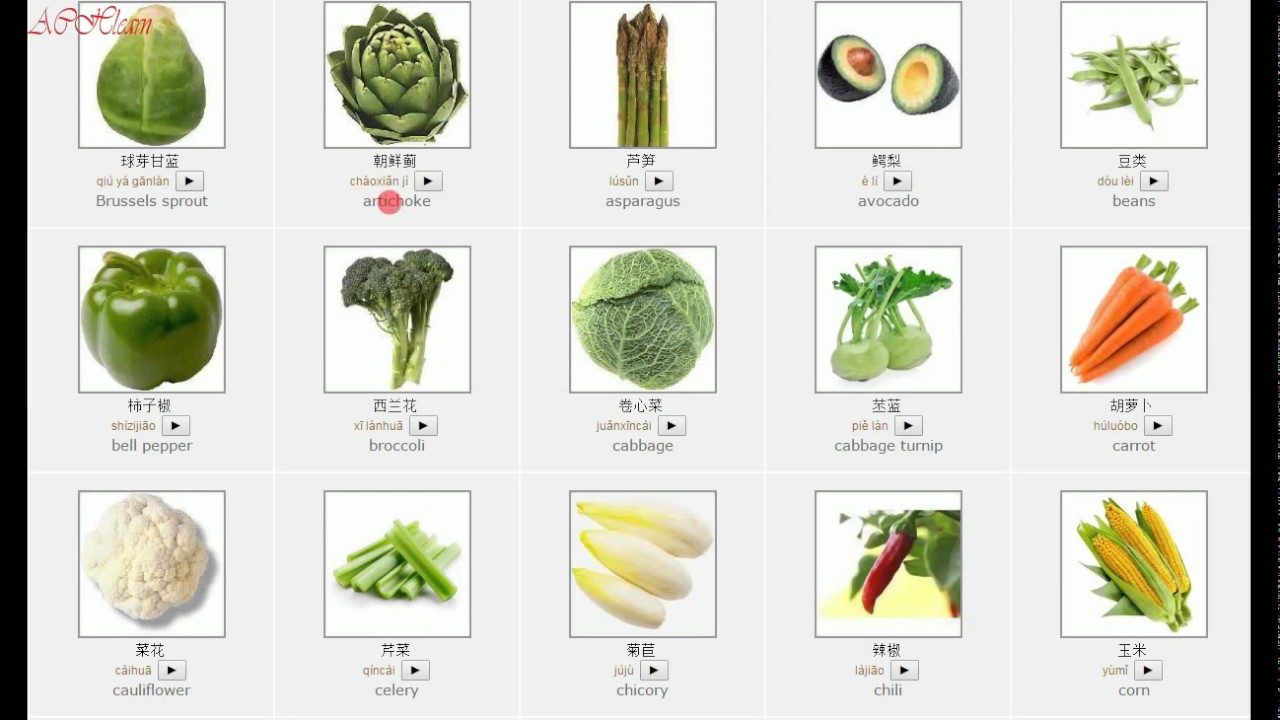
Task: Hear the celery pronunciation
Action: [x=415, y=671]
